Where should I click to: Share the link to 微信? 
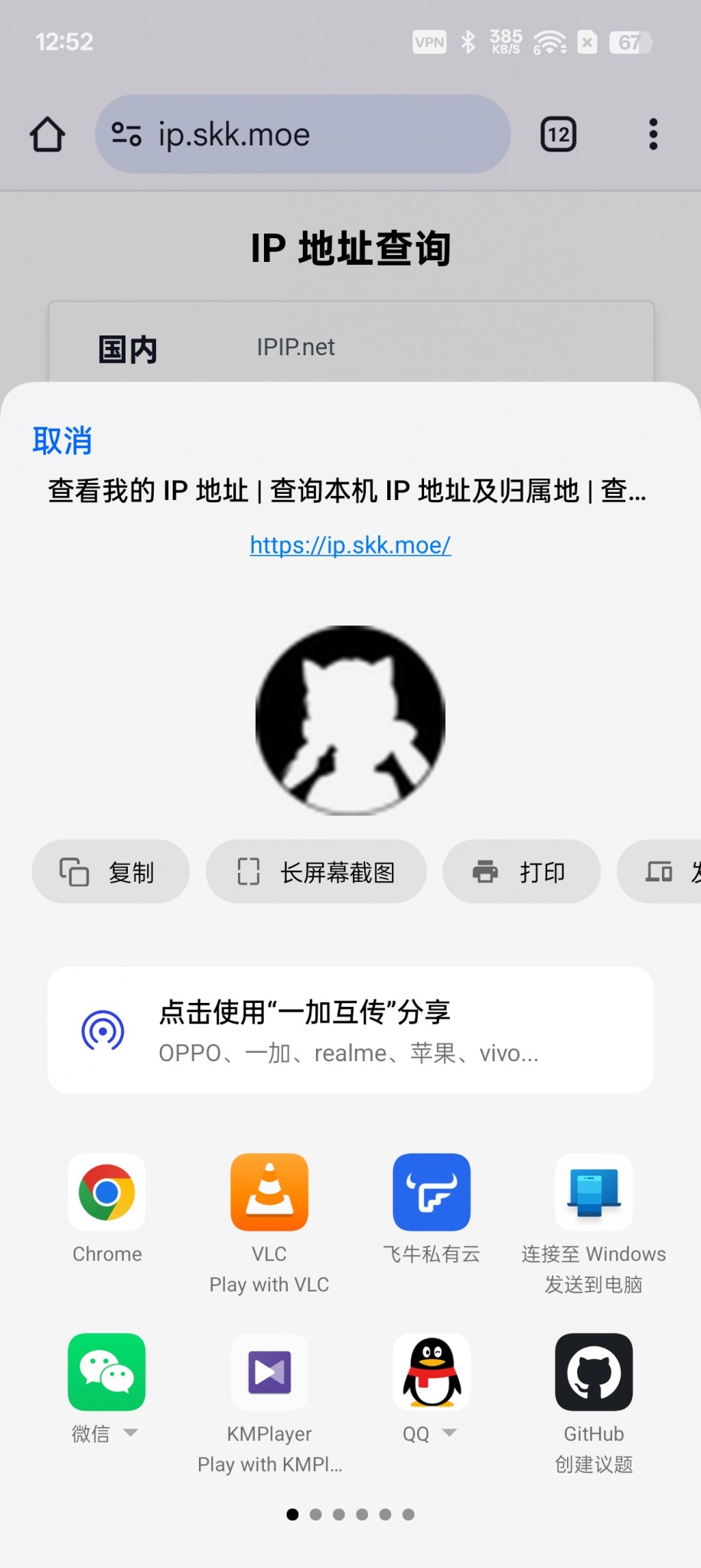click(106, 1372)
